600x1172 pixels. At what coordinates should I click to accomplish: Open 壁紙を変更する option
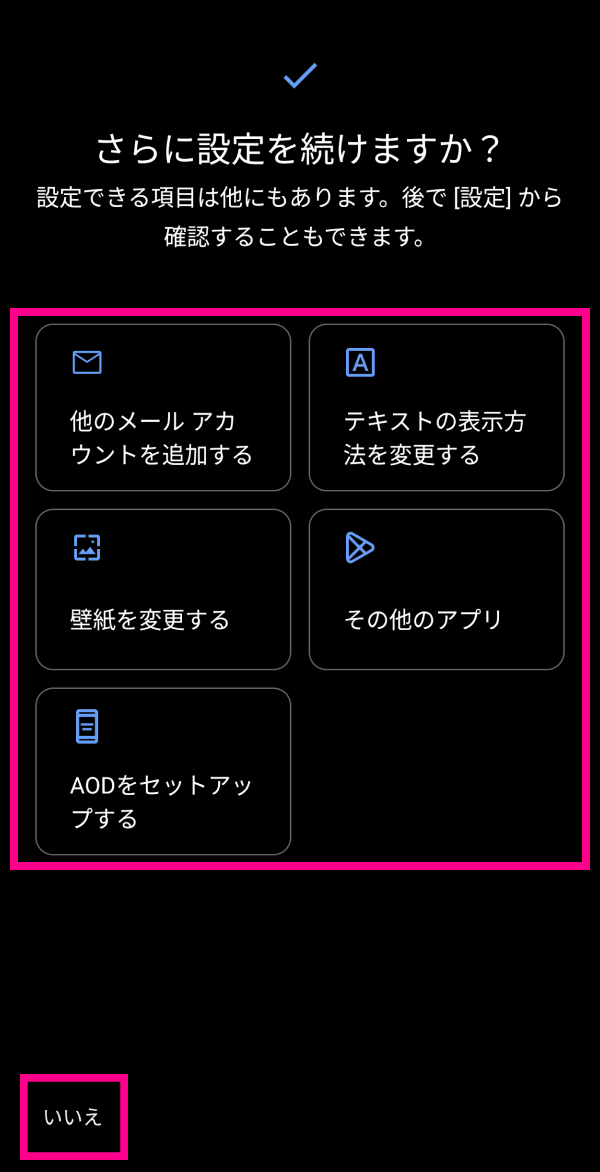pyautogui.click(x=163, y=589)
